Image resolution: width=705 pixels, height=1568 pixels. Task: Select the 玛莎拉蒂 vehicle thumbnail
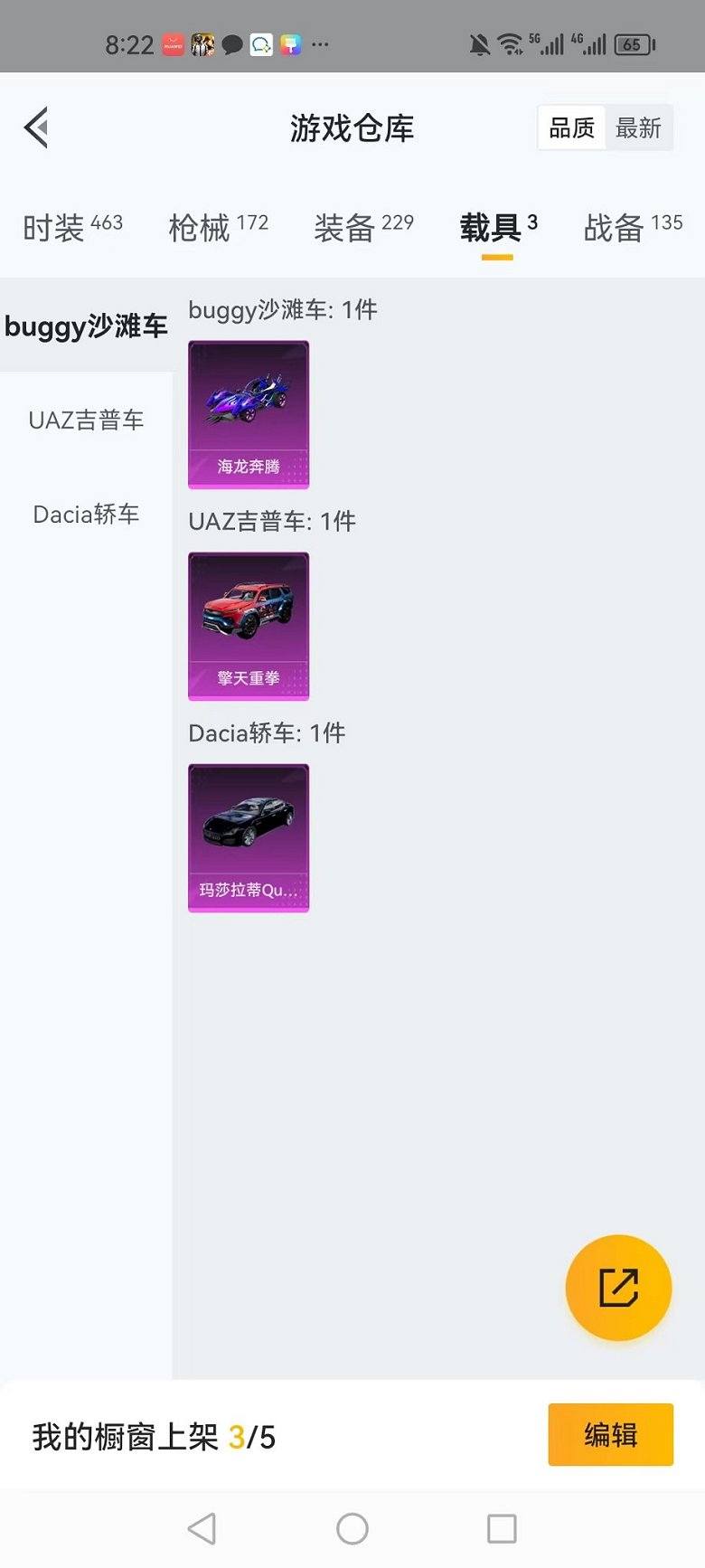tap(249, 836)
